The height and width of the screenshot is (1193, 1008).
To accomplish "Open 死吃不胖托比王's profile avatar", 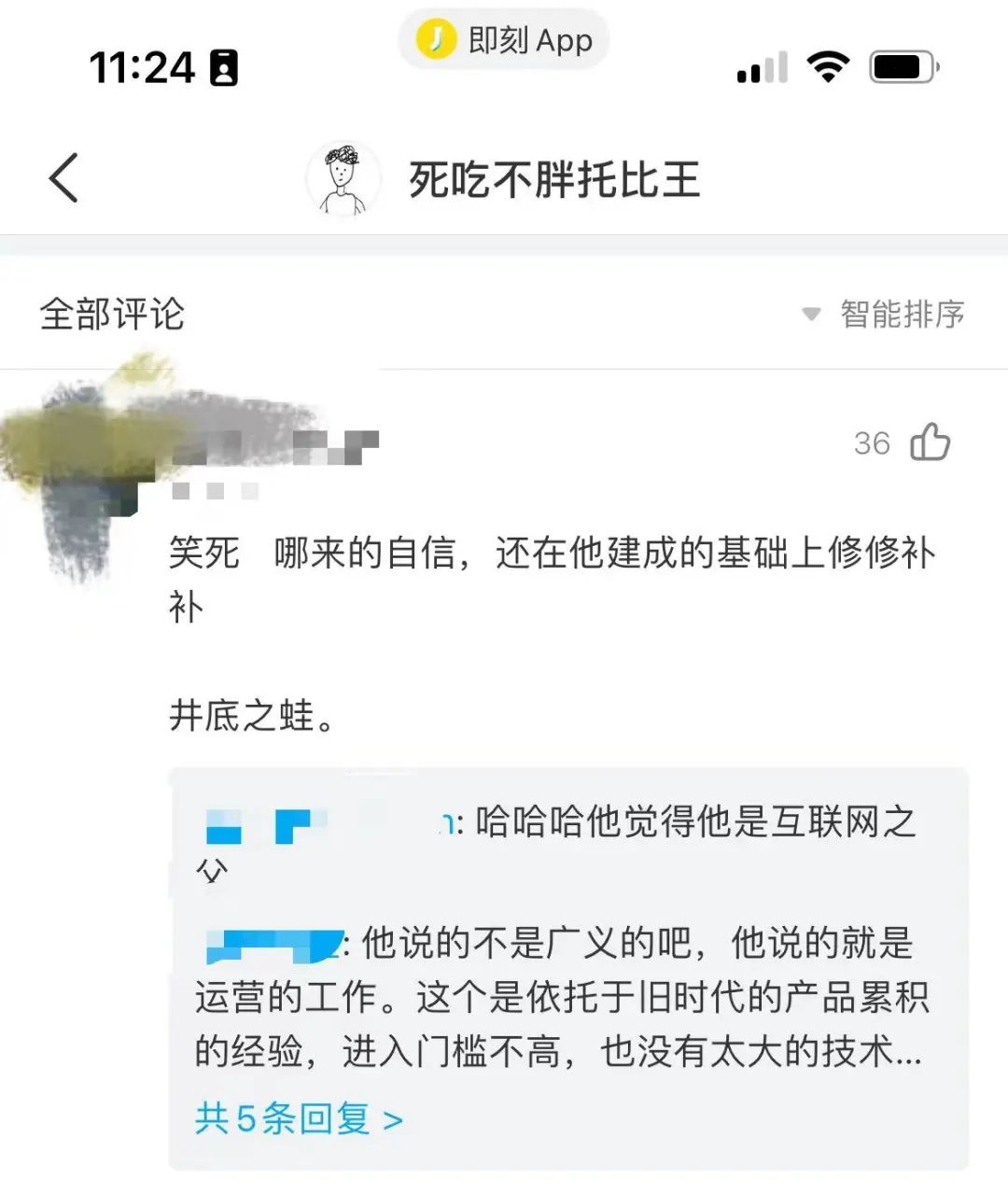I will click(343, 178).
